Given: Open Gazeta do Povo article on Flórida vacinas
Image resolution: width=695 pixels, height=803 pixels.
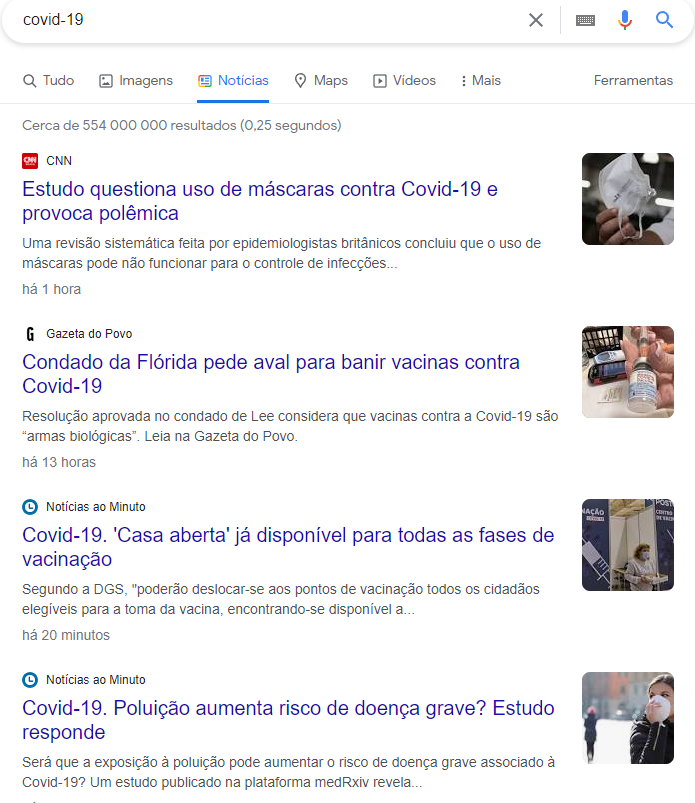Looking at the screenshot, I should tap(271, 374).
